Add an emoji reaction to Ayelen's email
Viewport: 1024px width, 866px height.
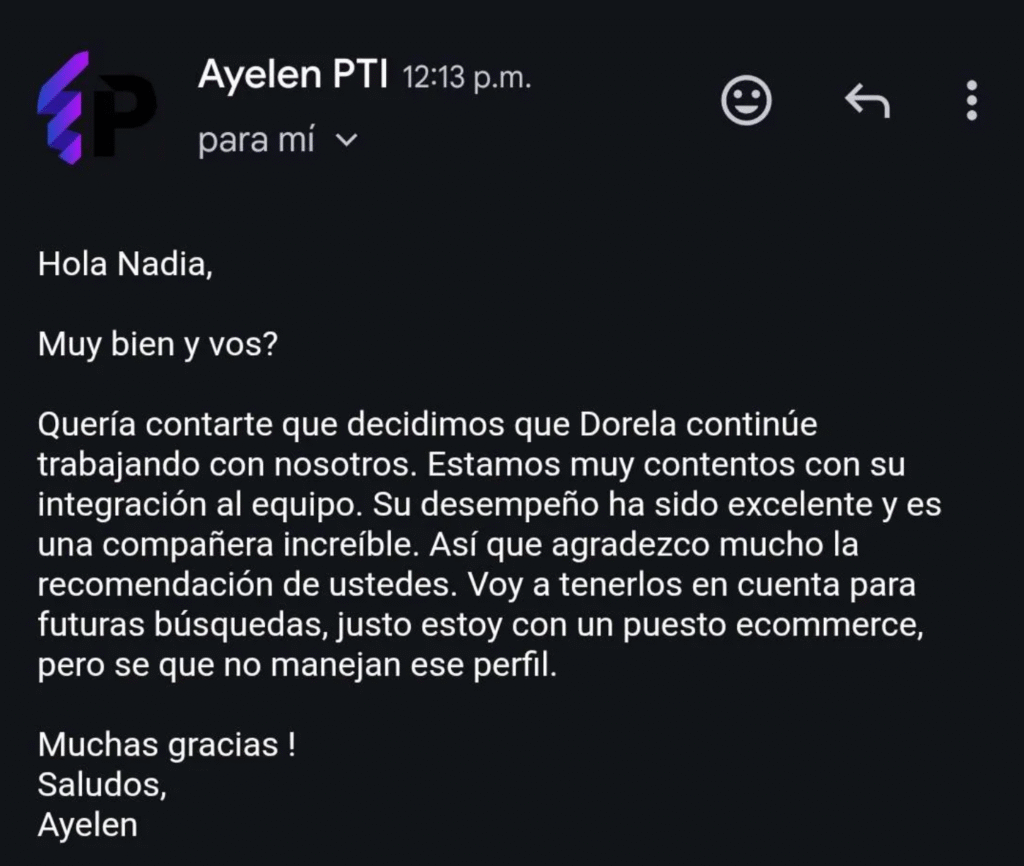[747, 101]
